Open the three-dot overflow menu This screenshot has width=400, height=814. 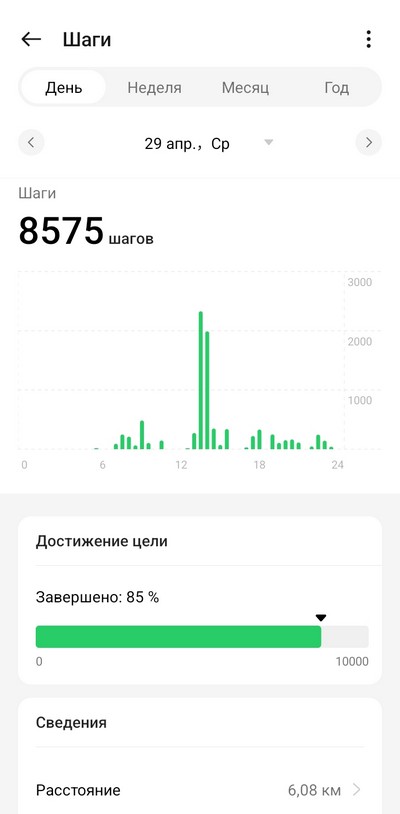(x=368, y=39)
